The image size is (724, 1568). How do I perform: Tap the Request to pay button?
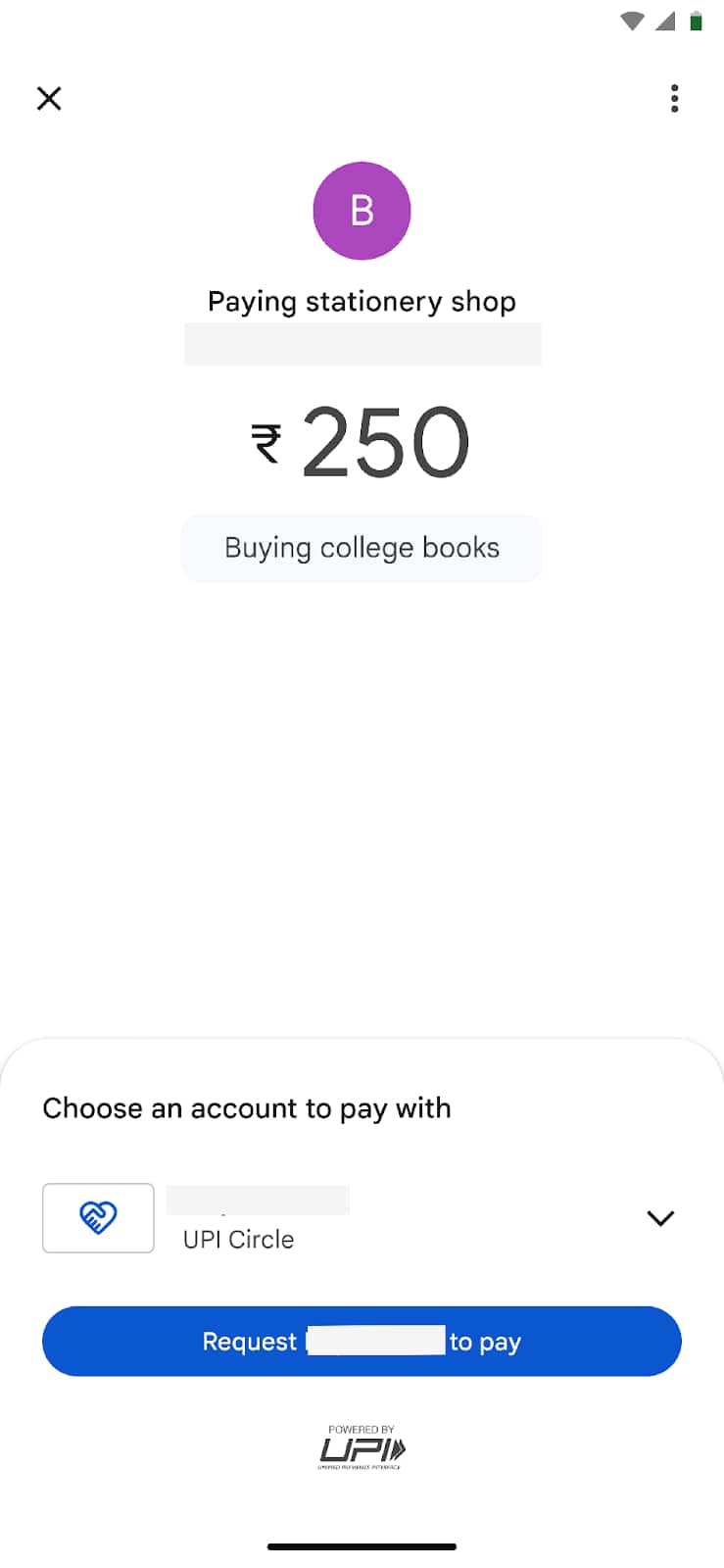coord(362,1341)
